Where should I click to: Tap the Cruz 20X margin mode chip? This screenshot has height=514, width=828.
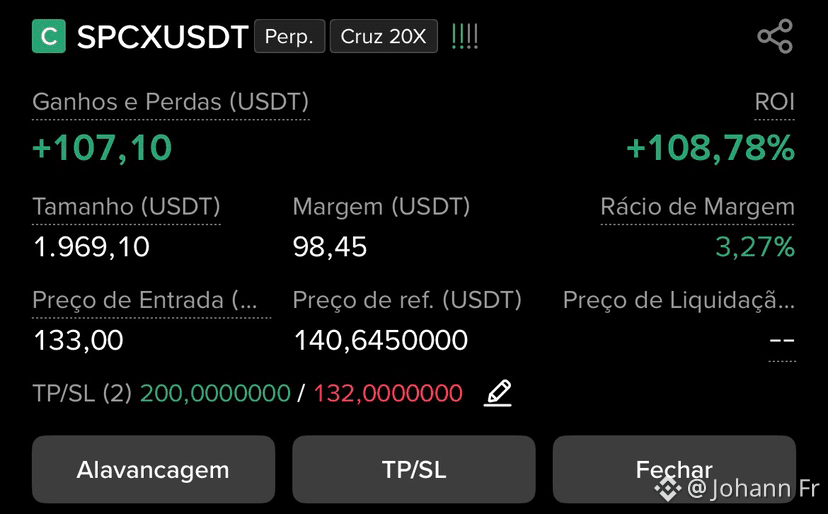383,36
